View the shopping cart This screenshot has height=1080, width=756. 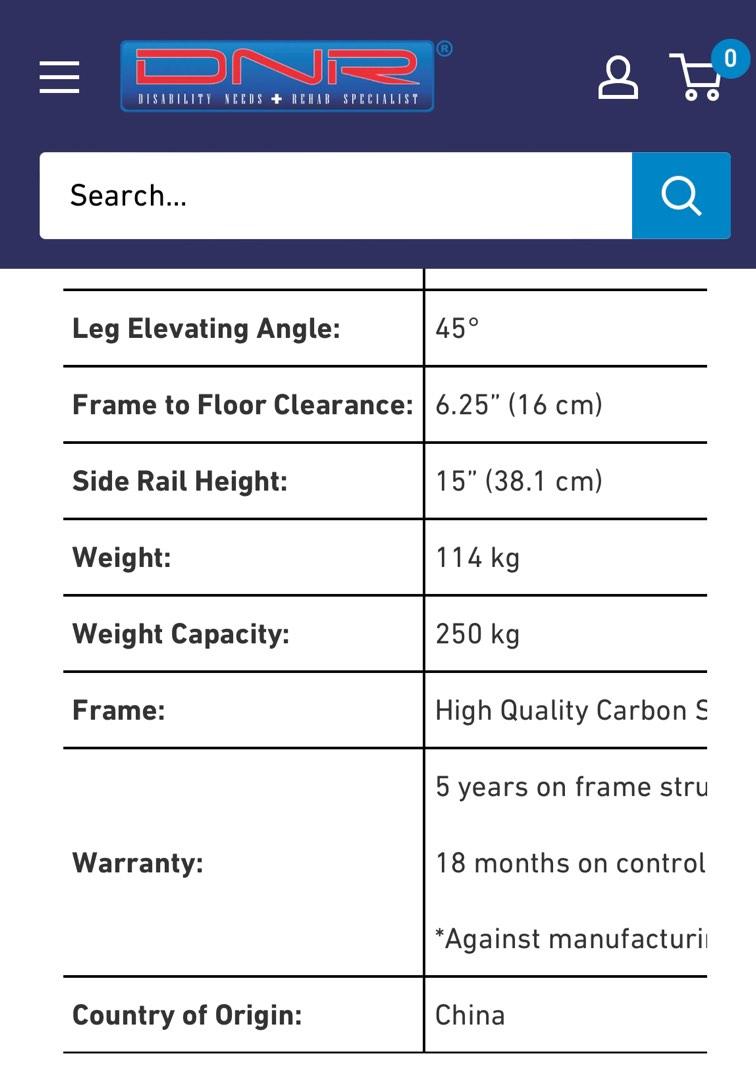(700, 76)
